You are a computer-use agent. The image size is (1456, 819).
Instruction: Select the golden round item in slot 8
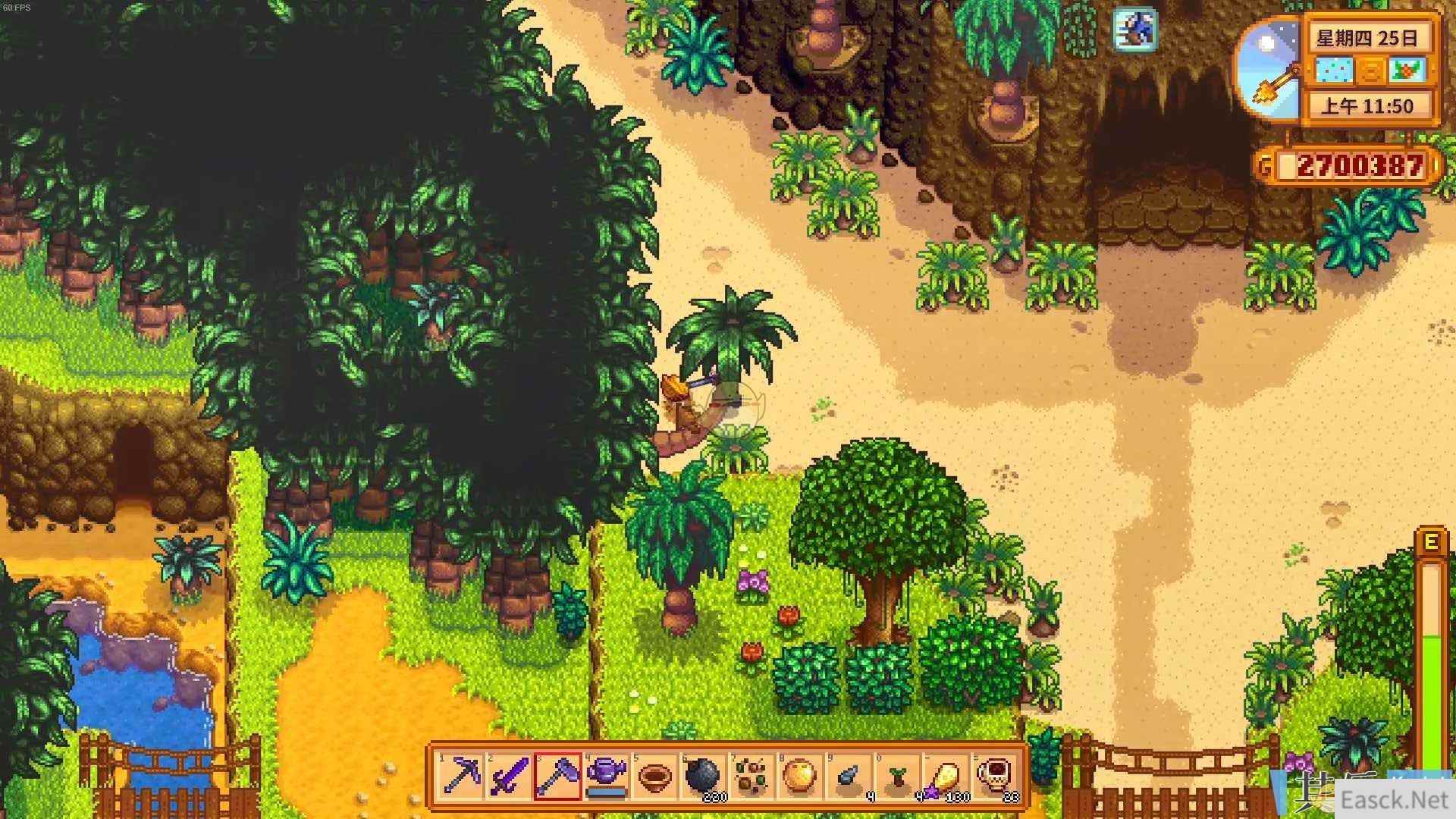pyautogui.click(x=801, y=777)
